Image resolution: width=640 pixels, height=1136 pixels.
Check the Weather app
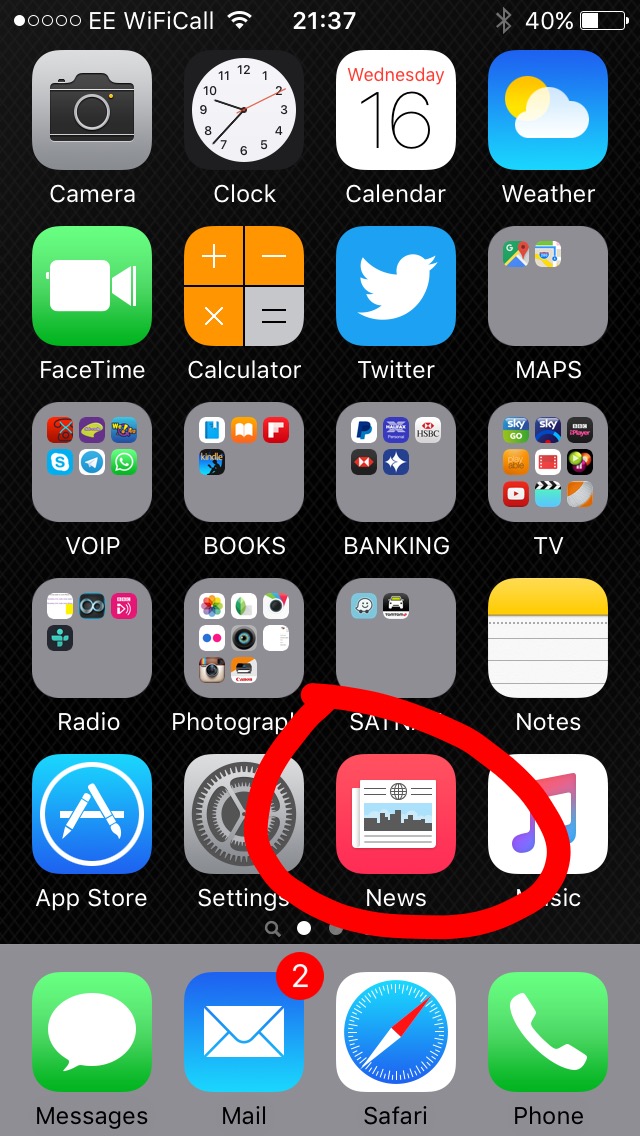click(548, 110)
